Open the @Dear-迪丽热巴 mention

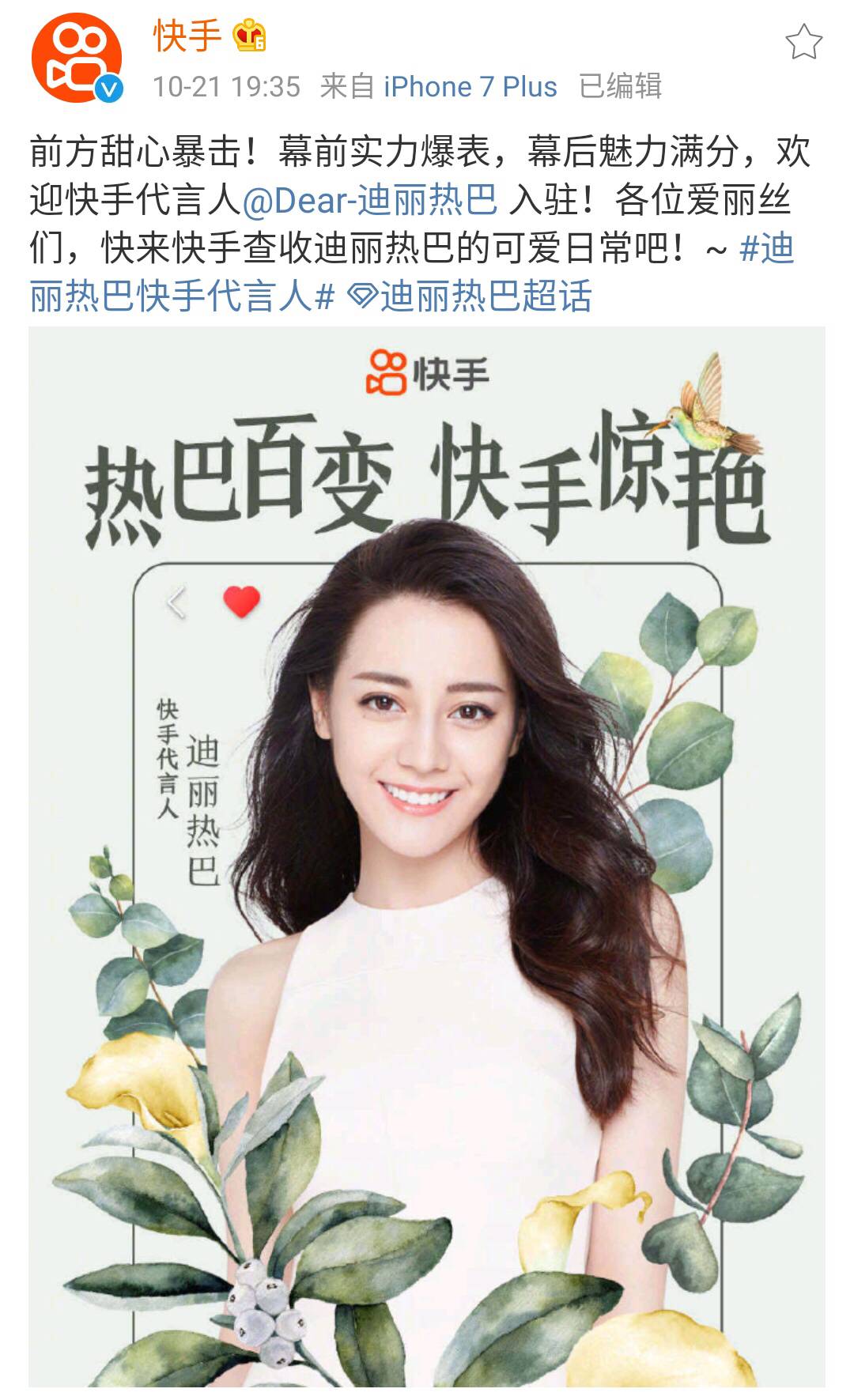(x=370, y=200)
